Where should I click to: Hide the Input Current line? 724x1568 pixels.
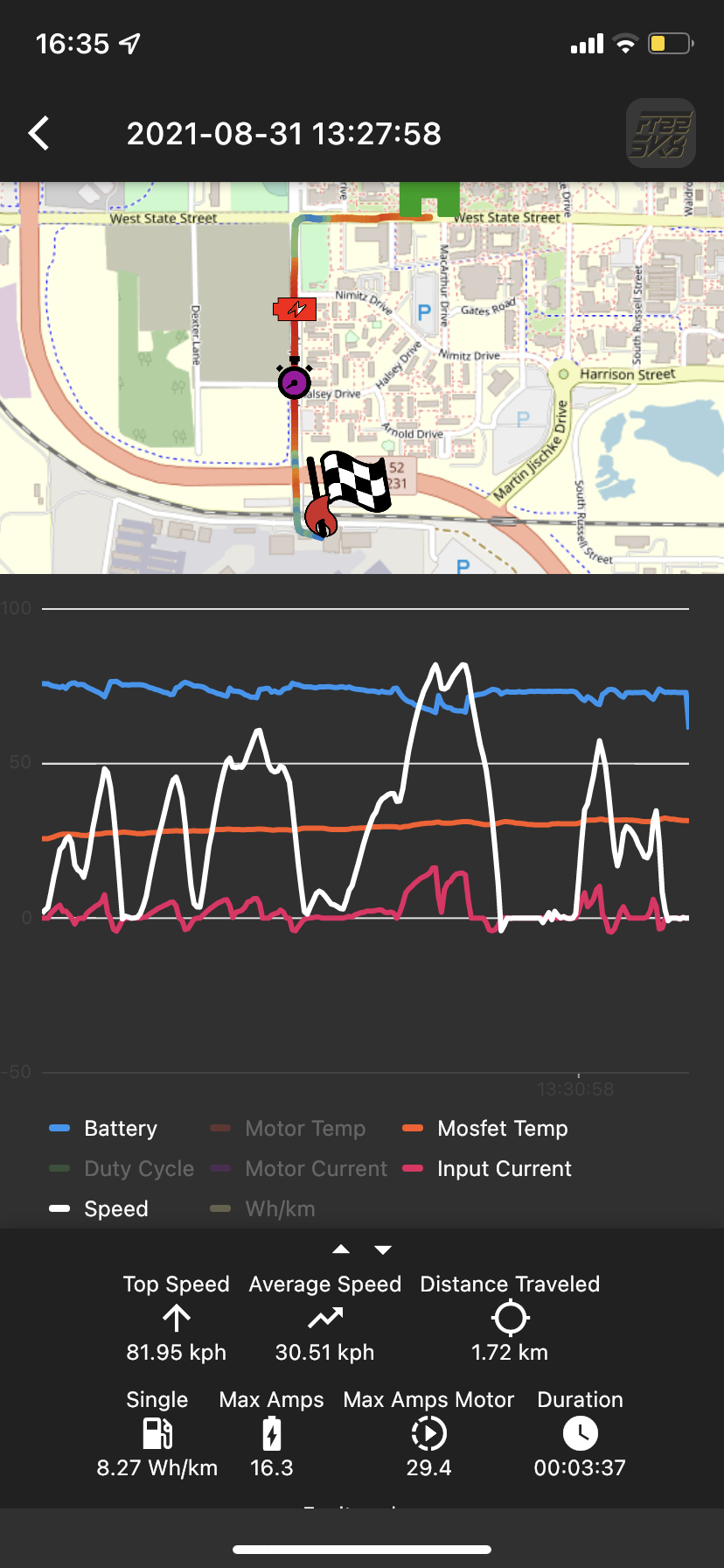(x=487, y=1169)
